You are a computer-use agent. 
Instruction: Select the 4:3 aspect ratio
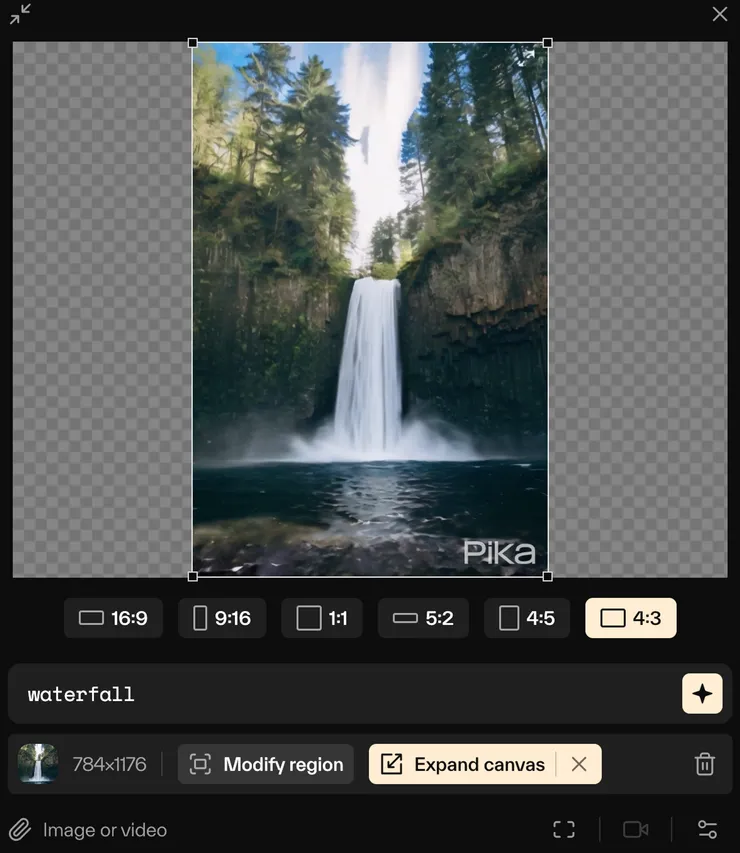pyautogui.click(x=631, y=618)
